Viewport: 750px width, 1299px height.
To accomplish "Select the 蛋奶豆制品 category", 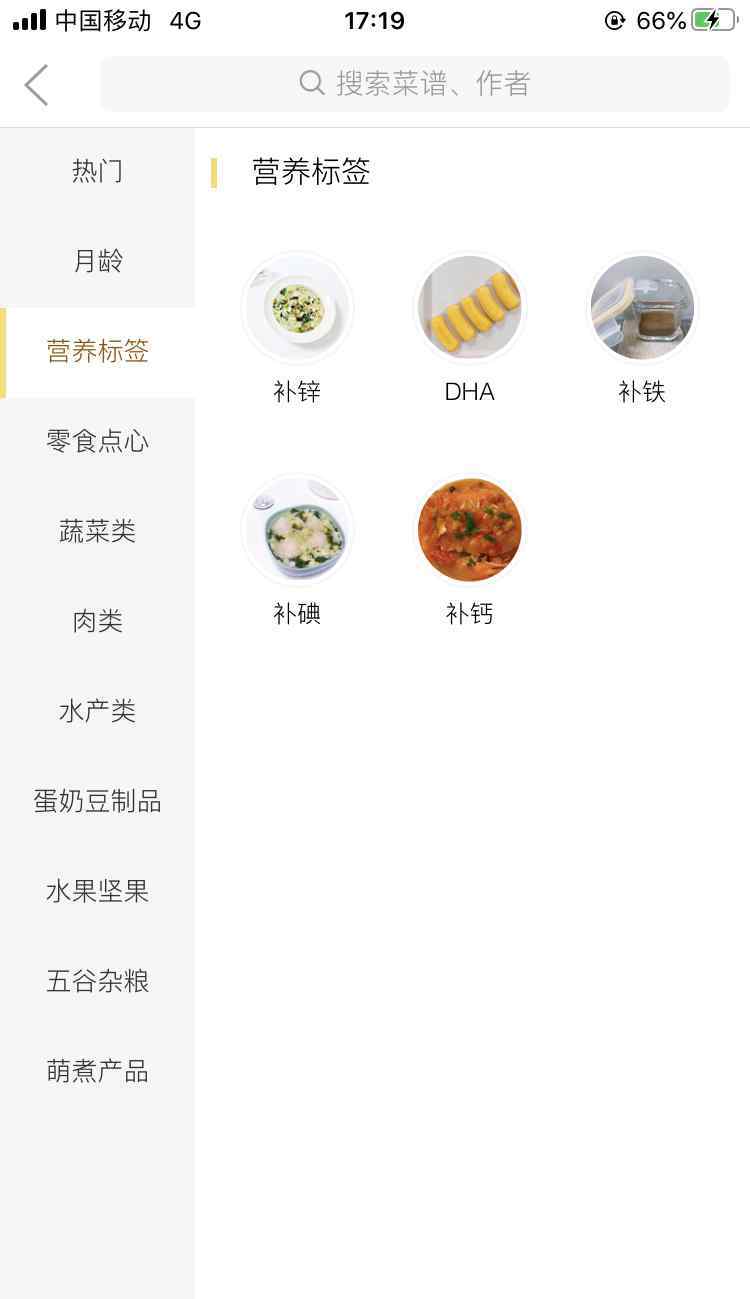I will 97,801.
